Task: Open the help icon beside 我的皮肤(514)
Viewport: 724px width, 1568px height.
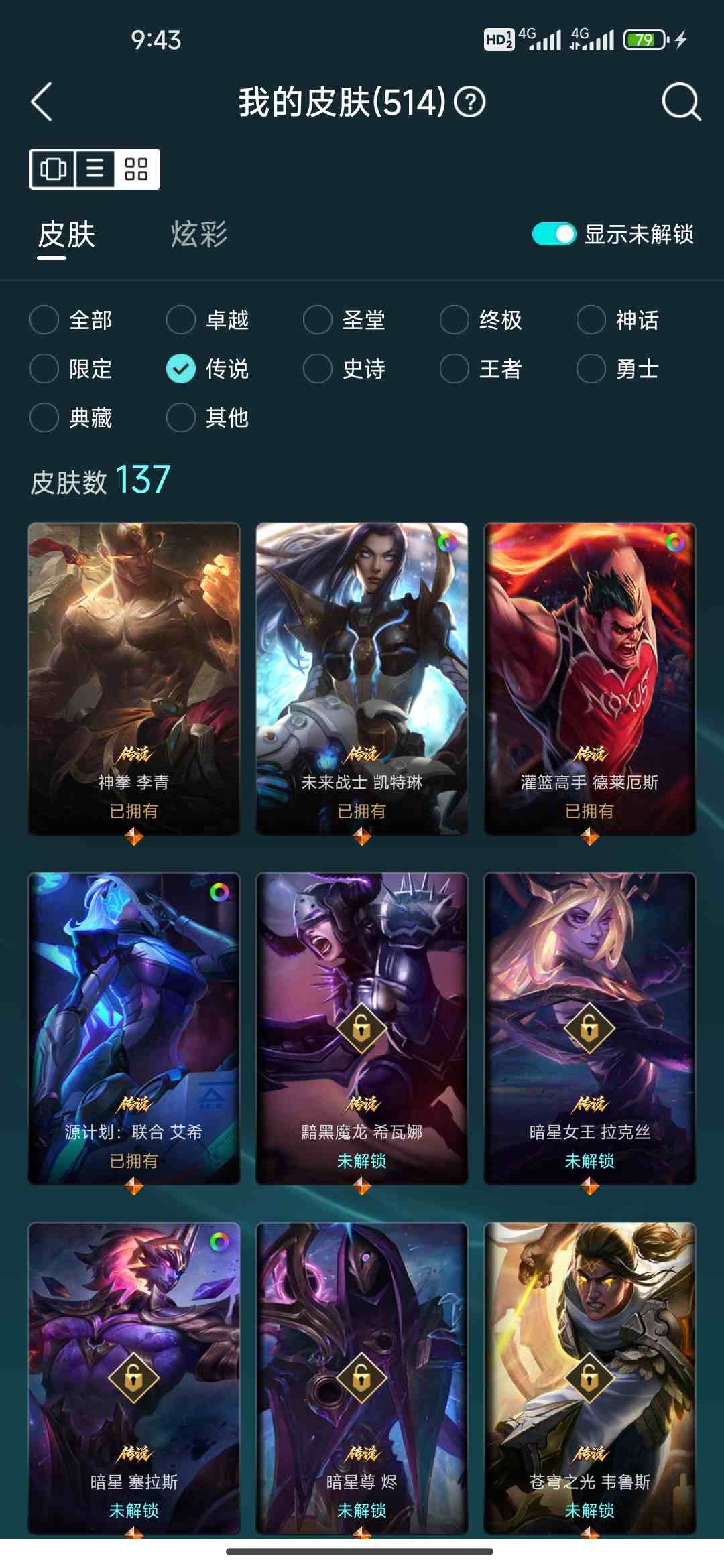Action: tap(470, 103)
